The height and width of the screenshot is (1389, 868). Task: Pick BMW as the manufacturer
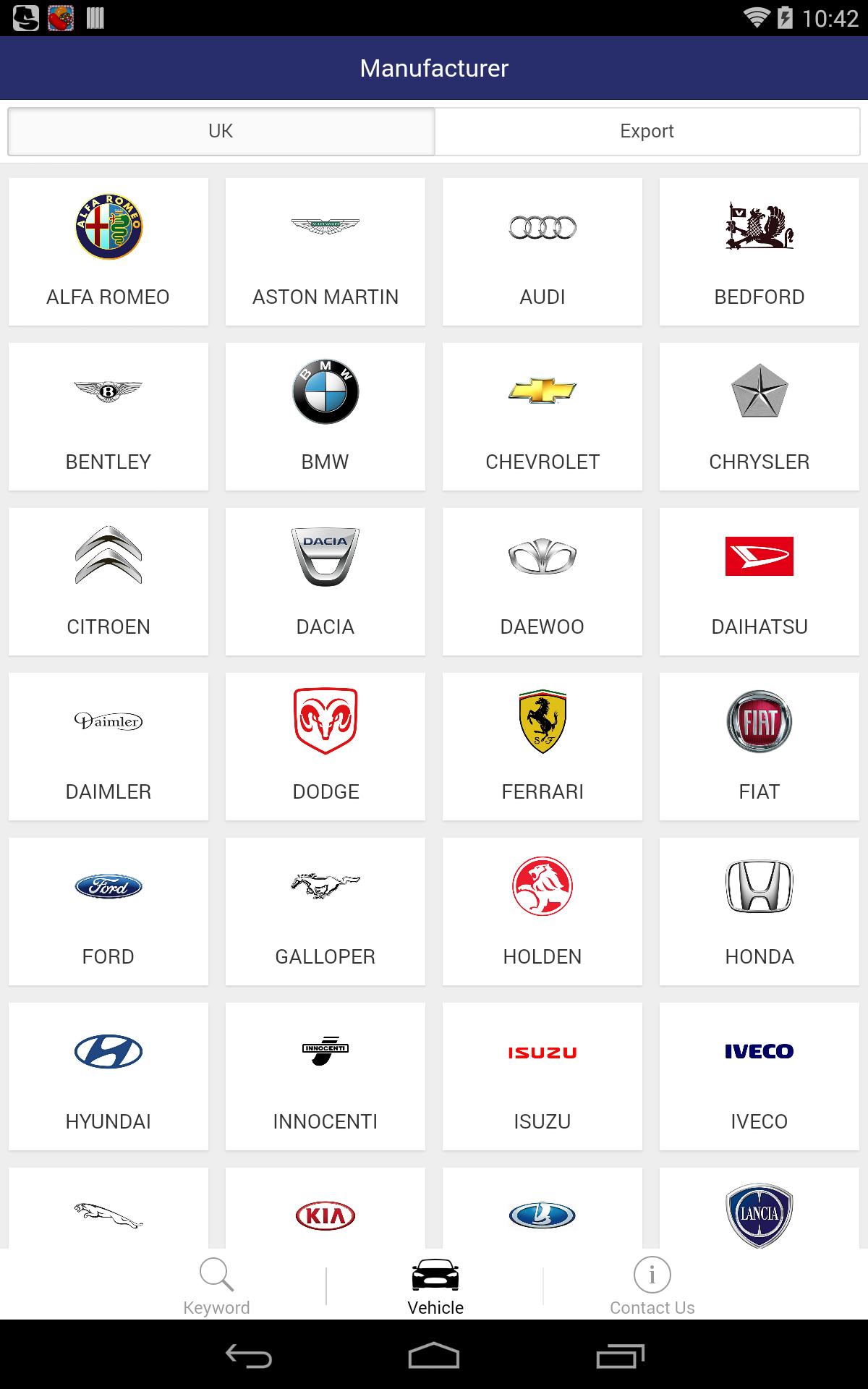(x=325, y=417)
